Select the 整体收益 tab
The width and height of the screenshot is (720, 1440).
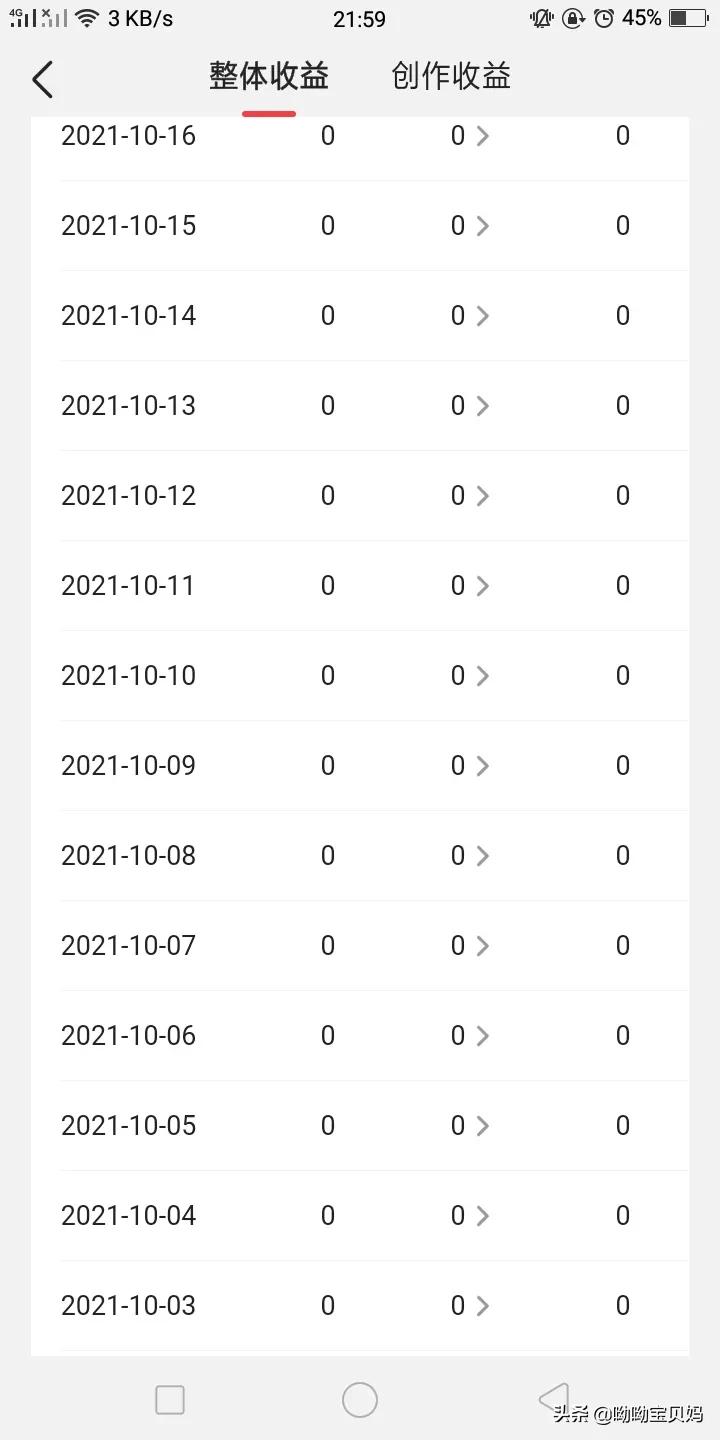pos(268,76)
